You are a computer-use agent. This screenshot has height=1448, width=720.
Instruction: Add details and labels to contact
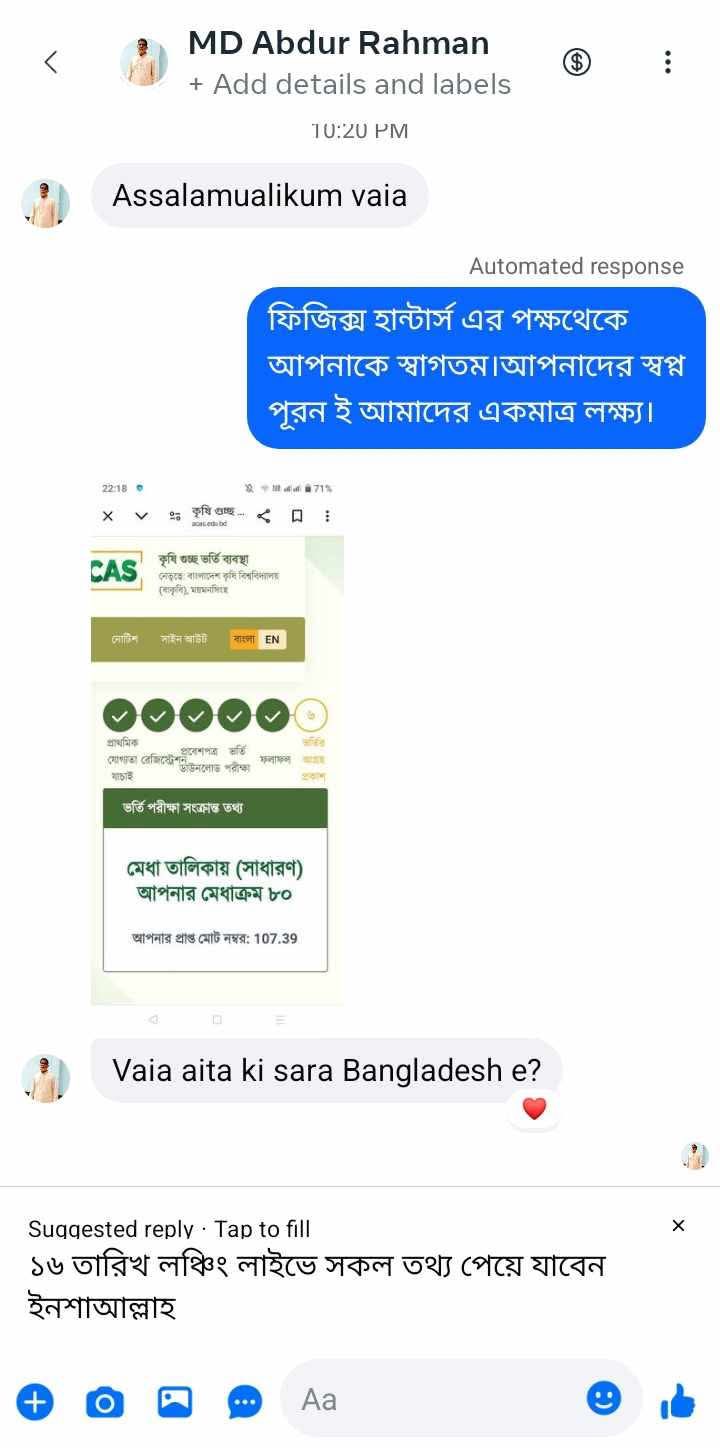(349, 85)
